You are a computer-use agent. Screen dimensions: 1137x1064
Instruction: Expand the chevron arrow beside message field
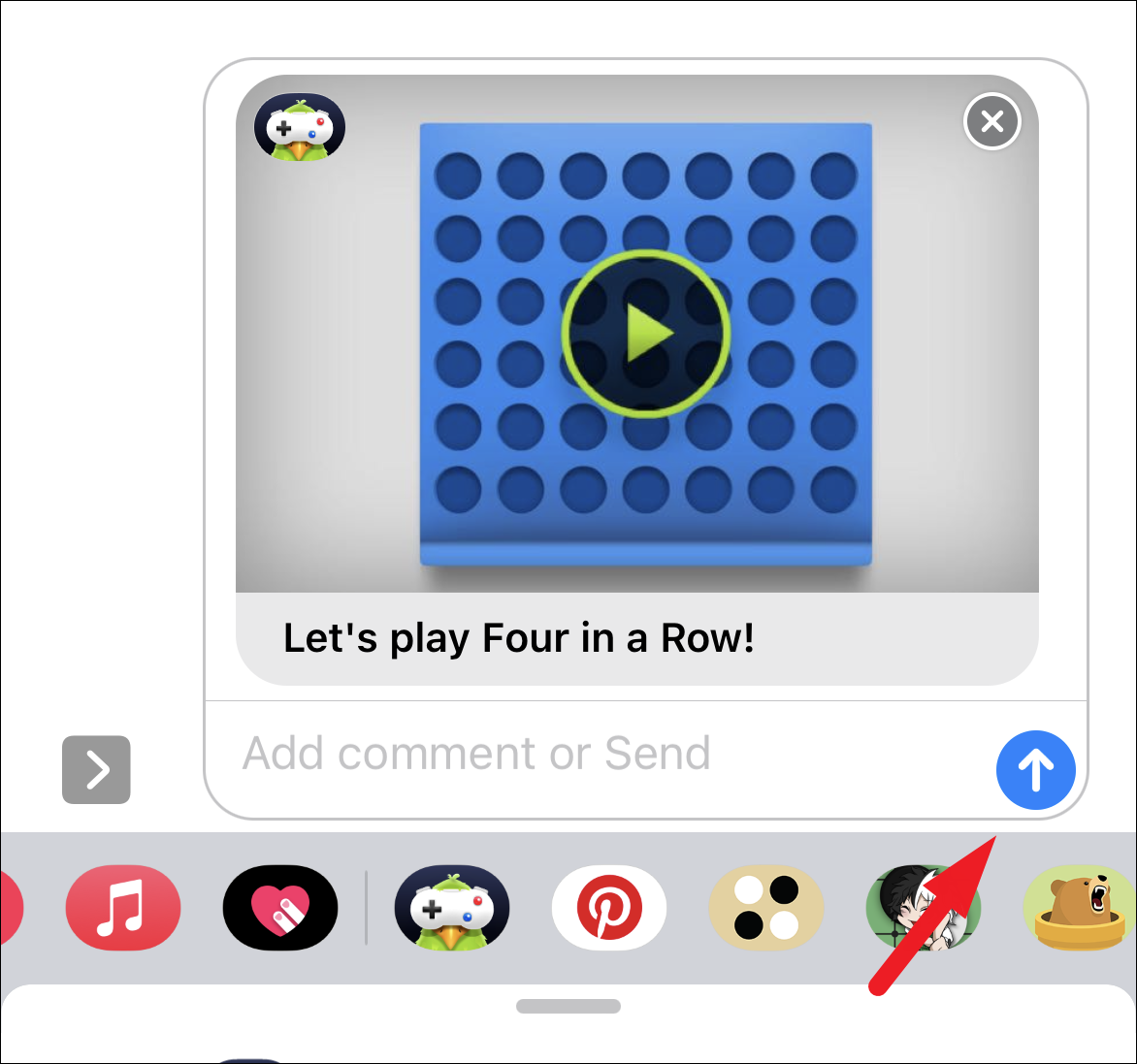[96, 770]
